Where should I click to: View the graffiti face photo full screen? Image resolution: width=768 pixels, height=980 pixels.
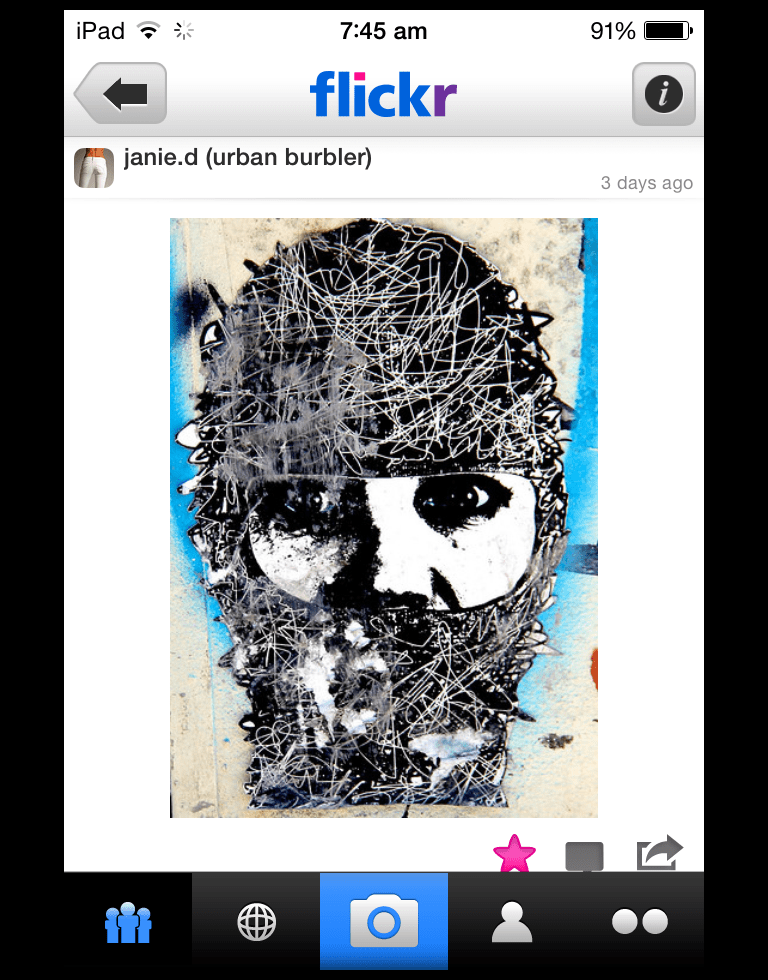pos(383,517)
